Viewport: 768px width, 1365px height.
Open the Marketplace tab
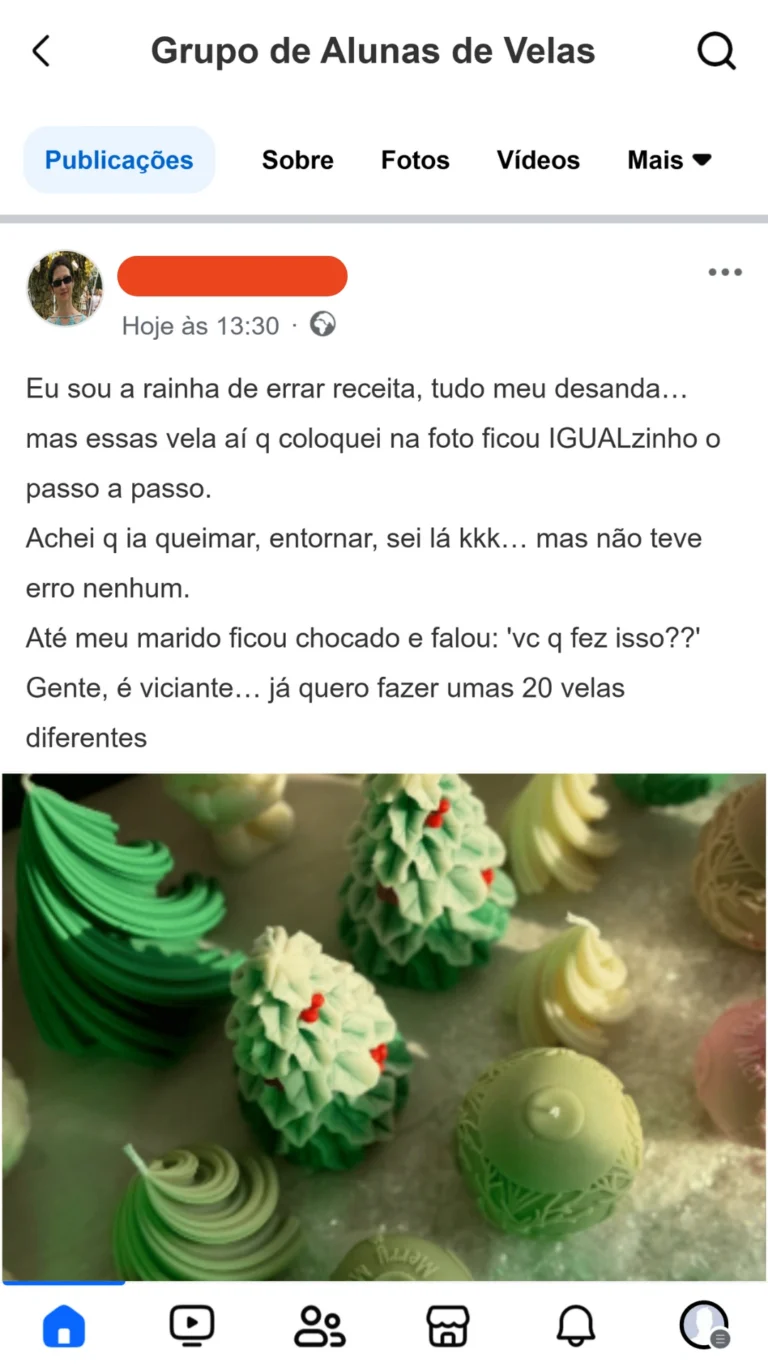point(447,1326)
